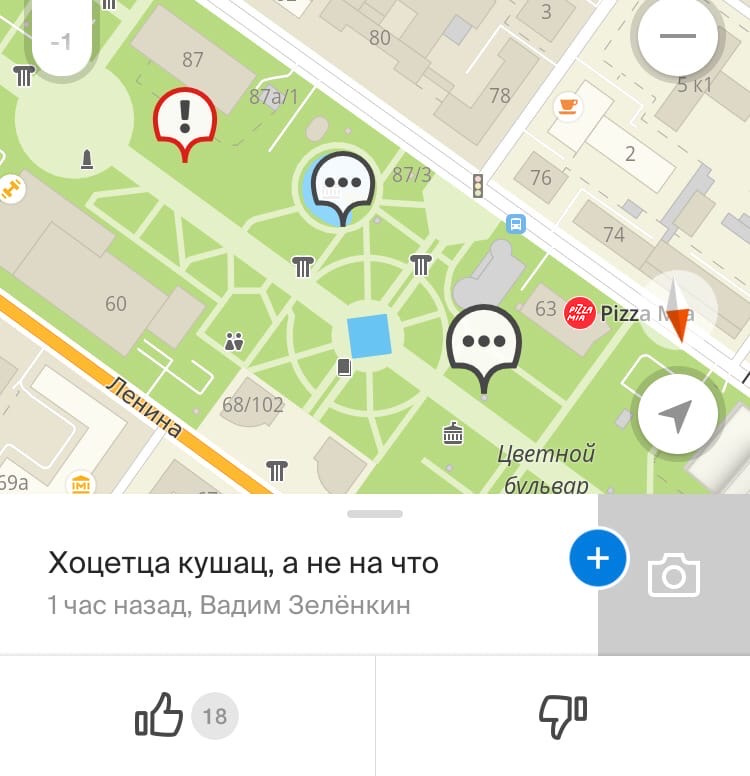This screenshot has height=776, width=750.
Task: Center map on my current location
Action: click(677, 415)
